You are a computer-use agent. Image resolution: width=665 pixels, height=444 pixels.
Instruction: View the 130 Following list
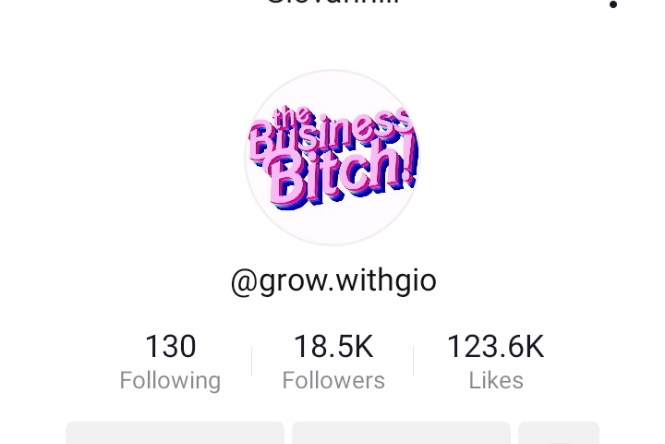(170, 362)
